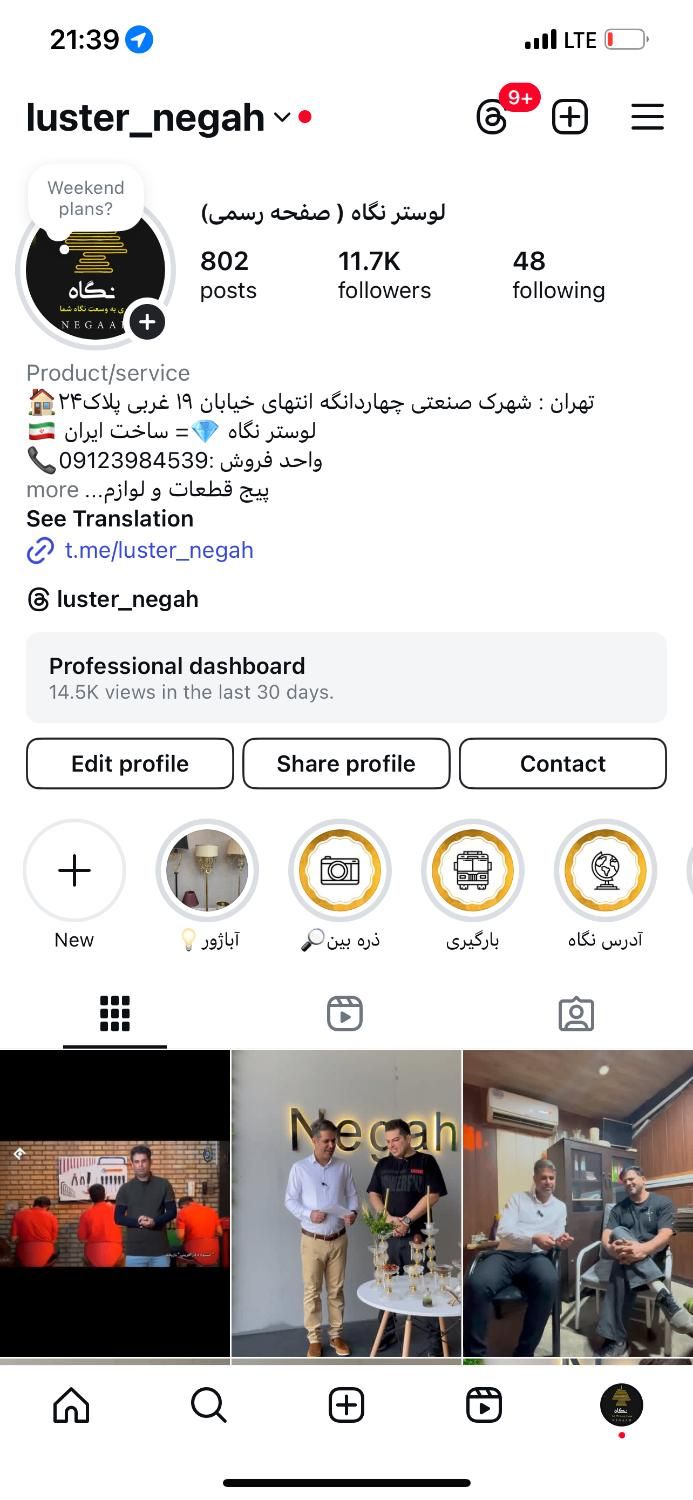Switch to the Reels tab on profile

[345, 1014]
